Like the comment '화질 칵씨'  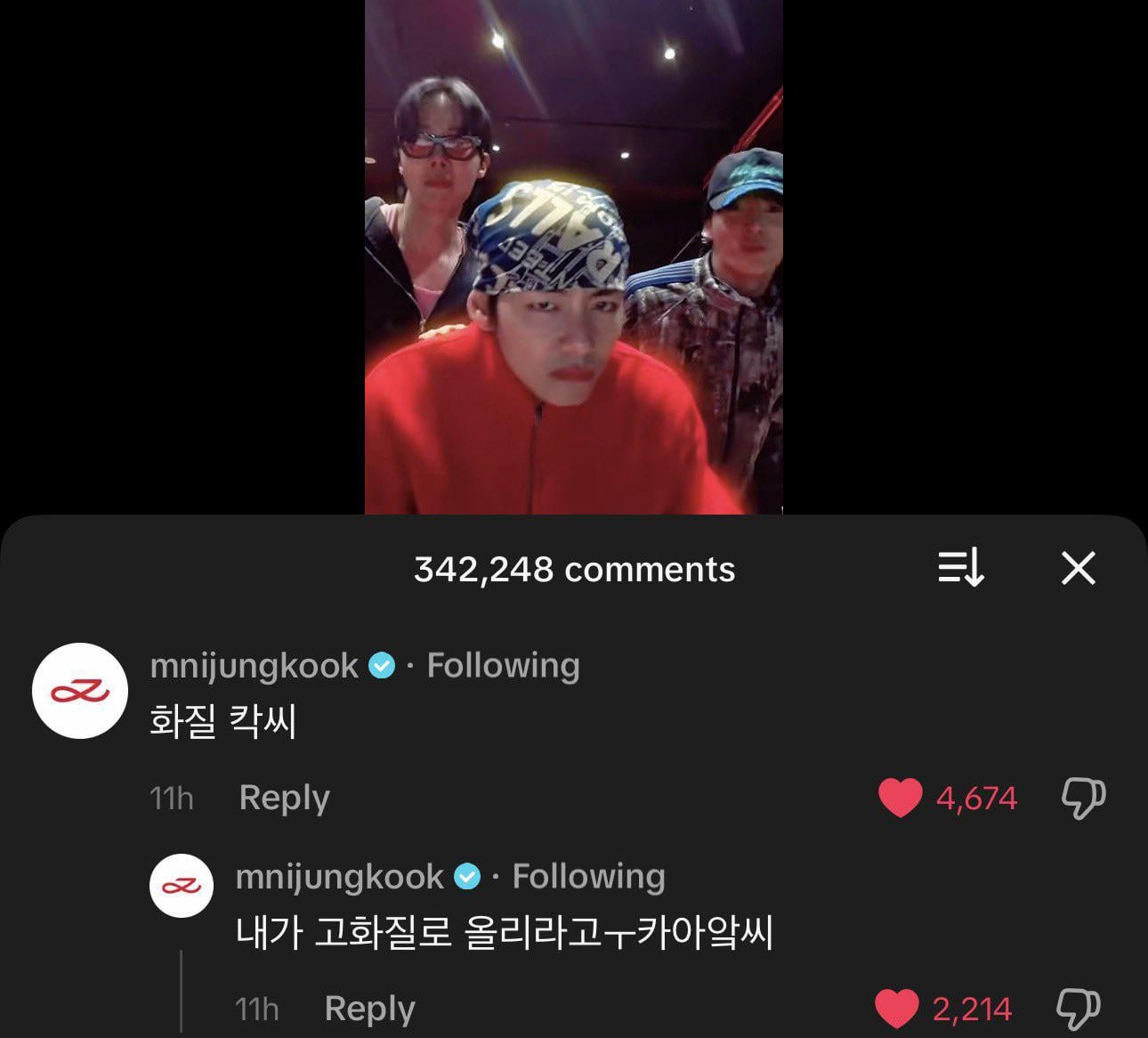900,798
